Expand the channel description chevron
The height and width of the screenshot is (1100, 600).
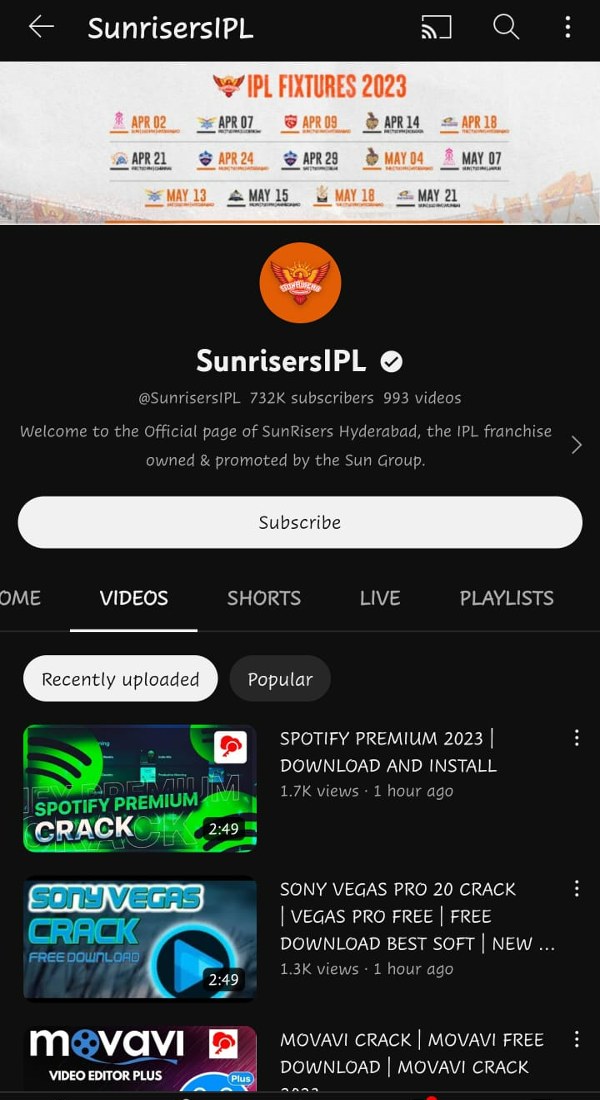[576, 445]
